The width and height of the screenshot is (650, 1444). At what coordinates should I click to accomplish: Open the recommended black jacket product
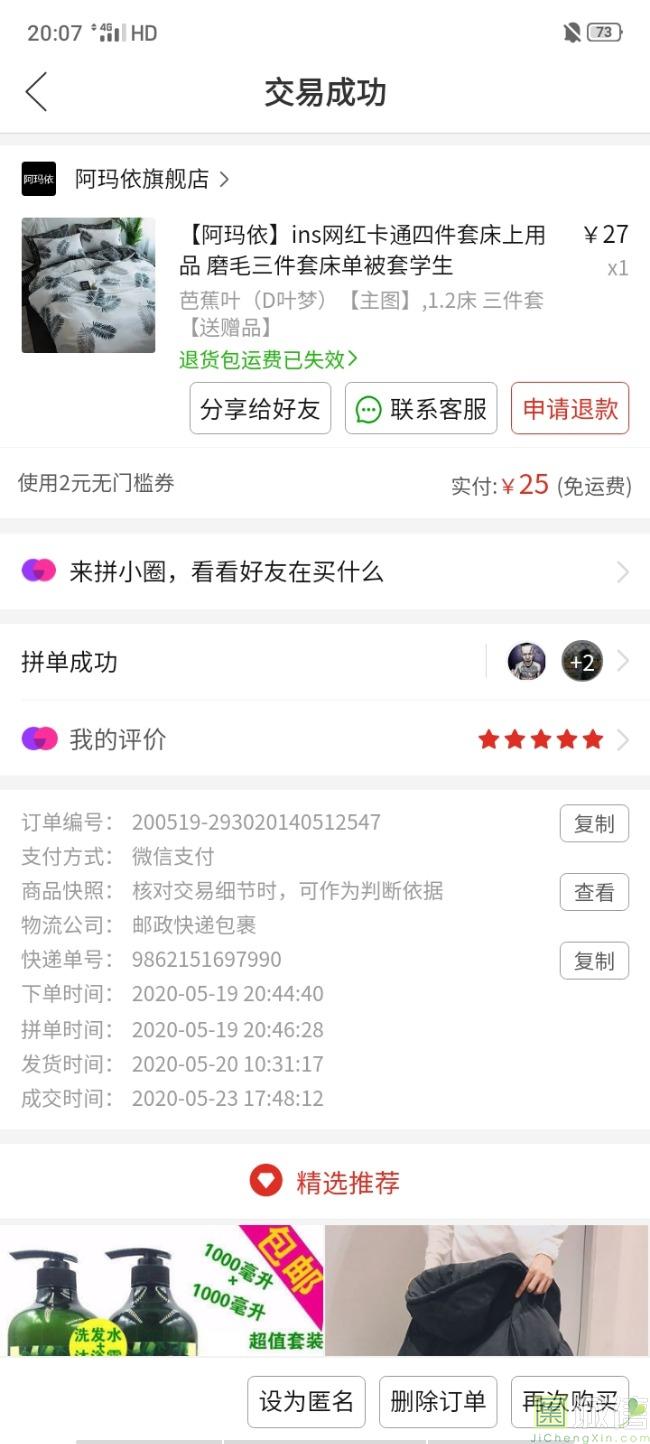[487, 1290]
